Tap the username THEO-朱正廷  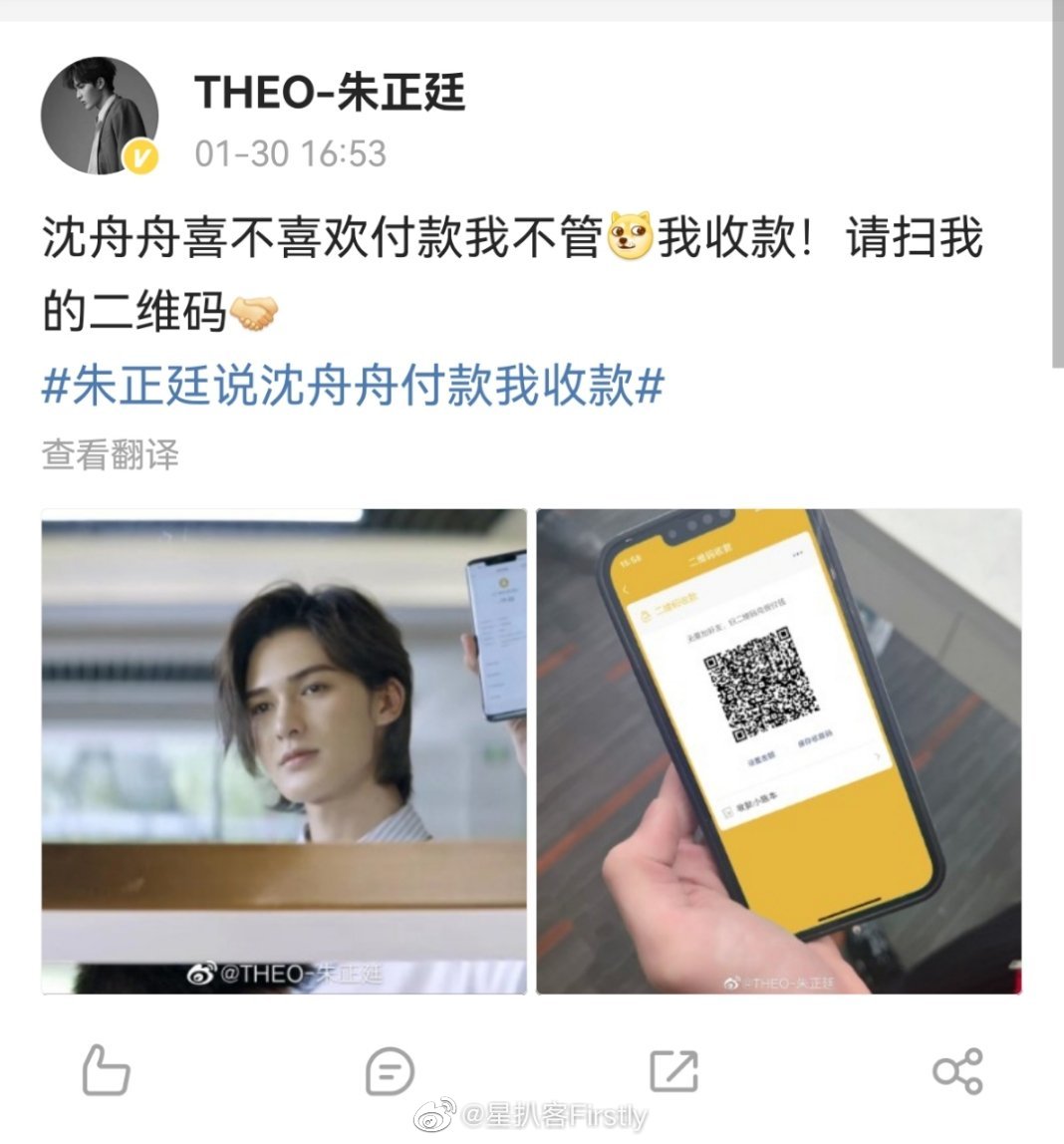(x=330, y=93)
